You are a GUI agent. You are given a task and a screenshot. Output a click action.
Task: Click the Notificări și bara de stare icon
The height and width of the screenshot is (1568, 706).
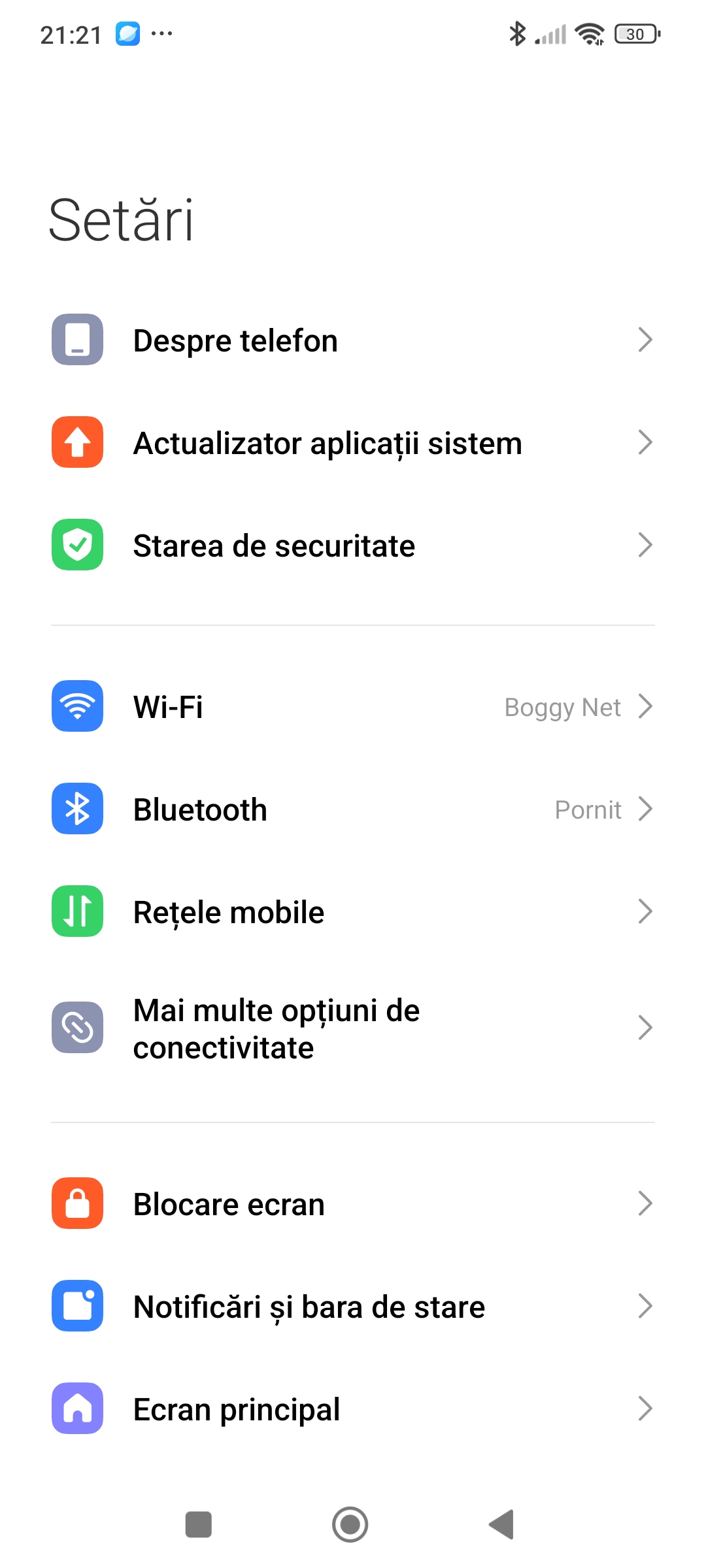click(x=76, y=1306)
